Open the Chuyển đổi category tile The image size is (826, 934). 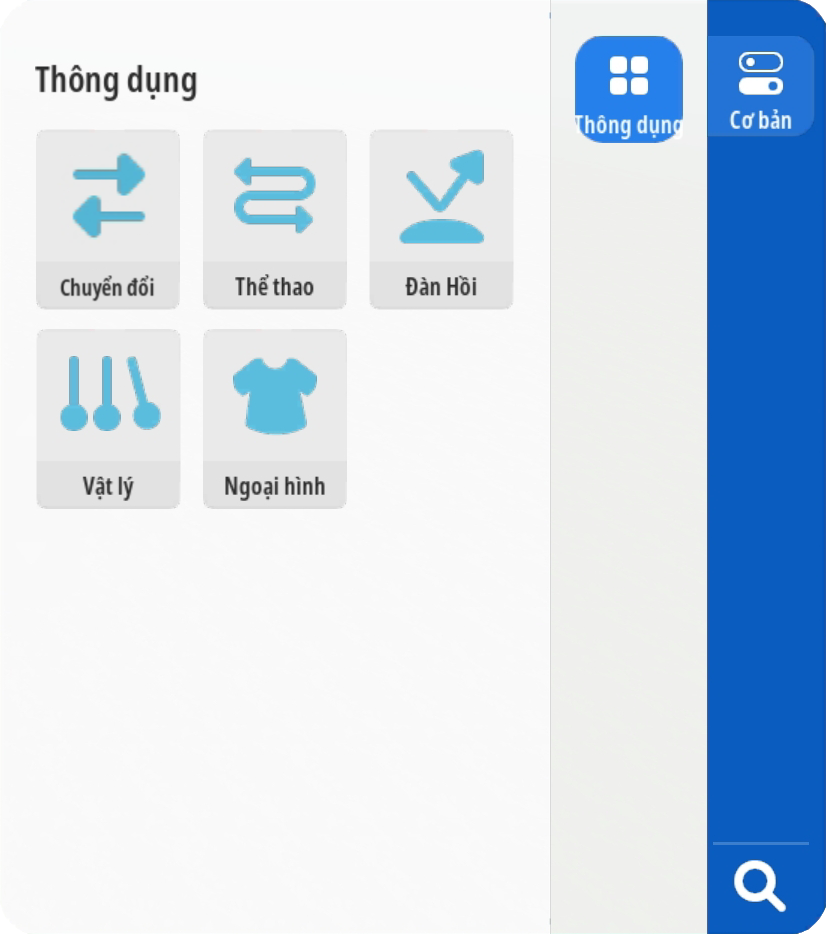(x=108, y=219)
